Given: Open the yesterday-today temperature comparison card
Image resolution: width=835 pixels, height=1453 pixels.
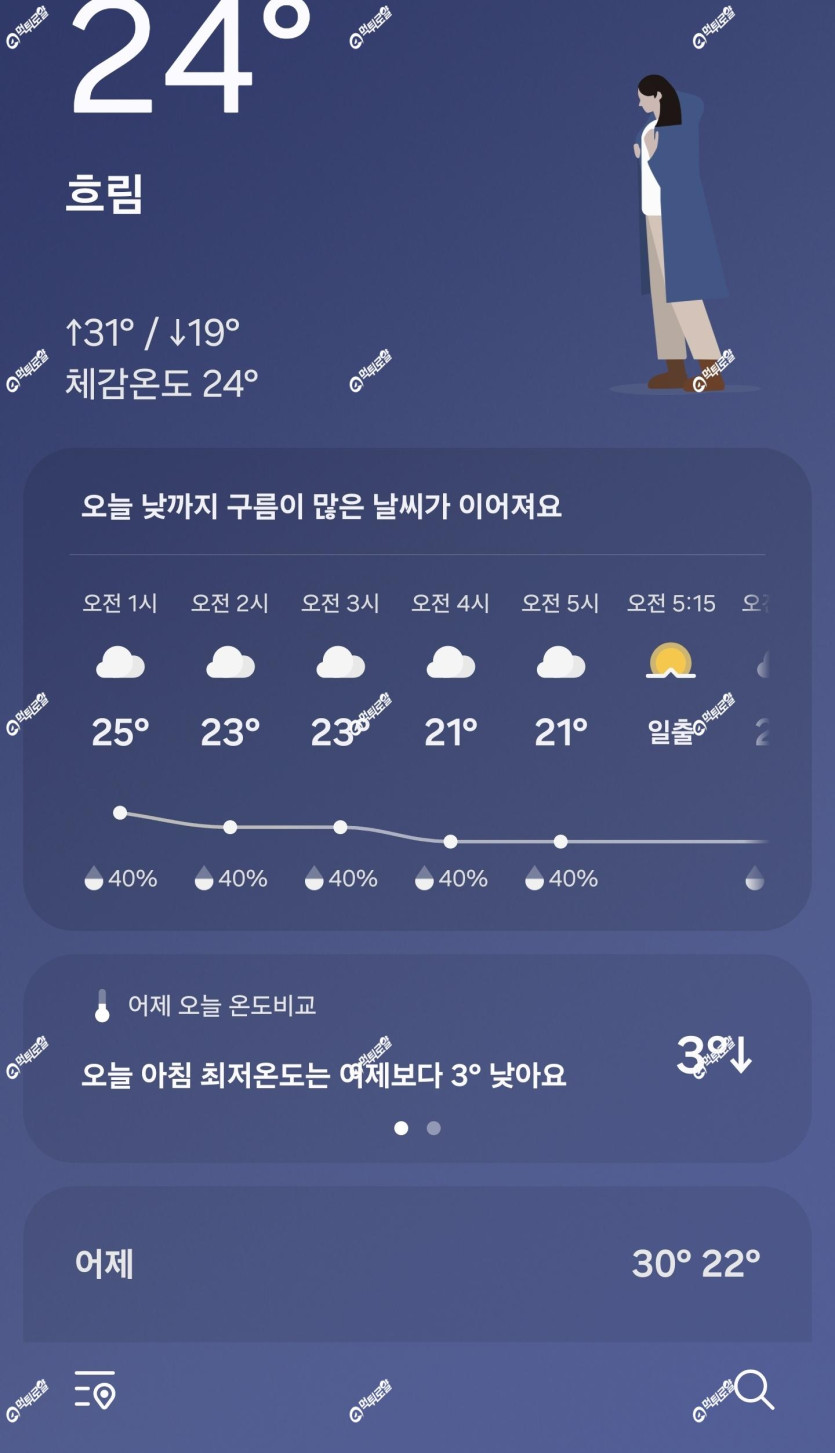Looking at the screenshot, I should pyautogui.click(x=417, y=1059).
